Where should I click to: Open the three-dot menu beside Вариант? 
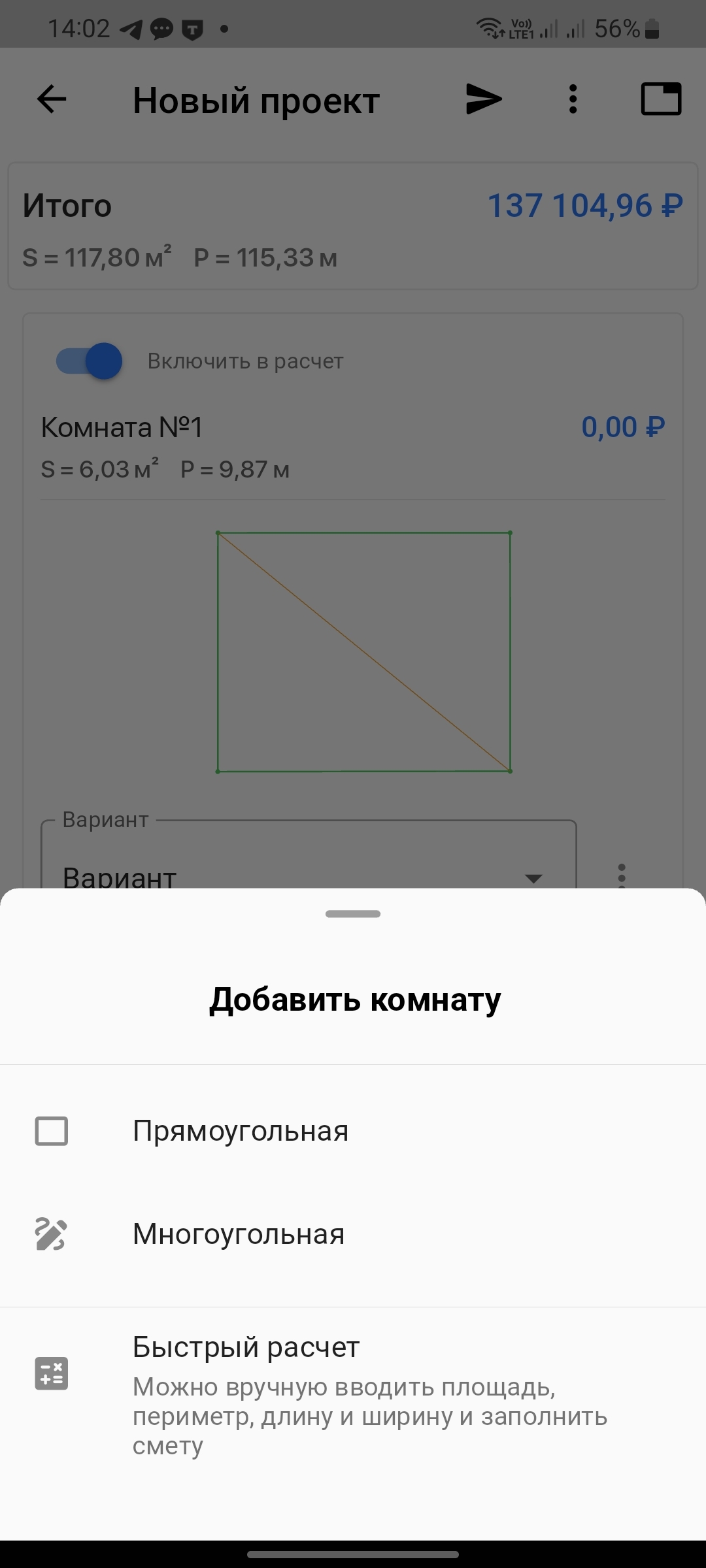pos(622,874)
